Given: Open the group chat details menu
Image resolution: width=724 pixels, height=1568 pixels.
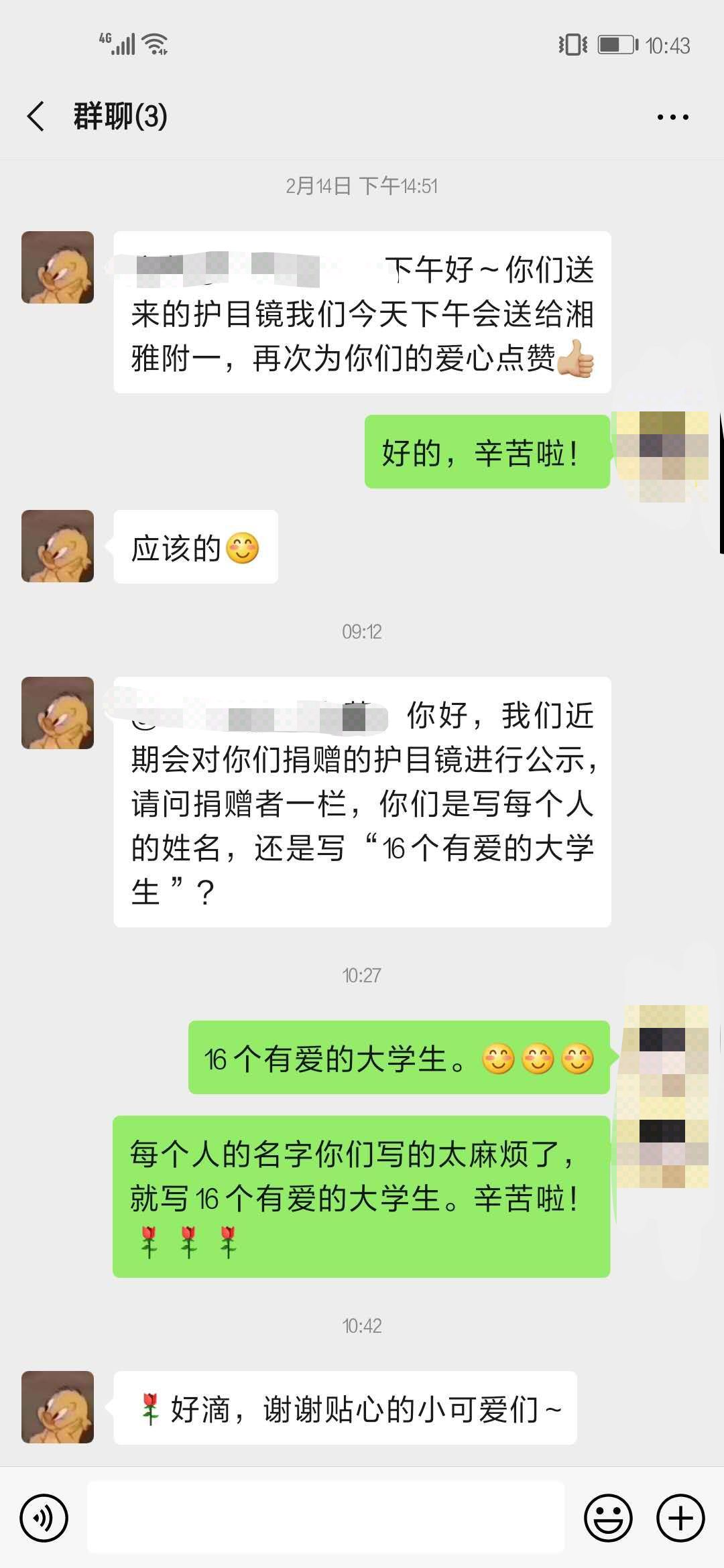Looking at the screenshot, I should 672,117.
